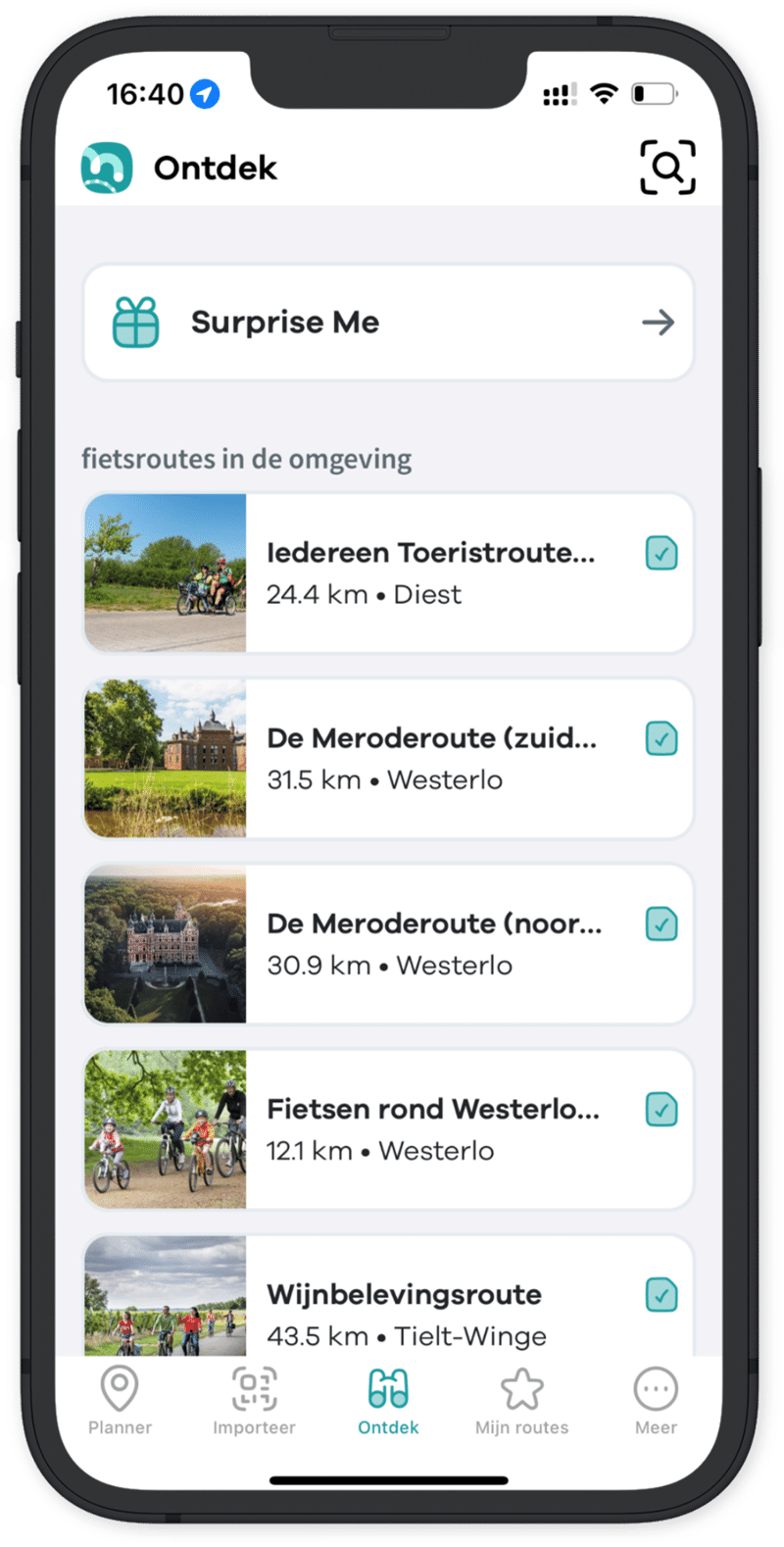Open Fietsen rond Westerlo route
The width and height of the screenshot is (784, 1547).
(431, 1128)
